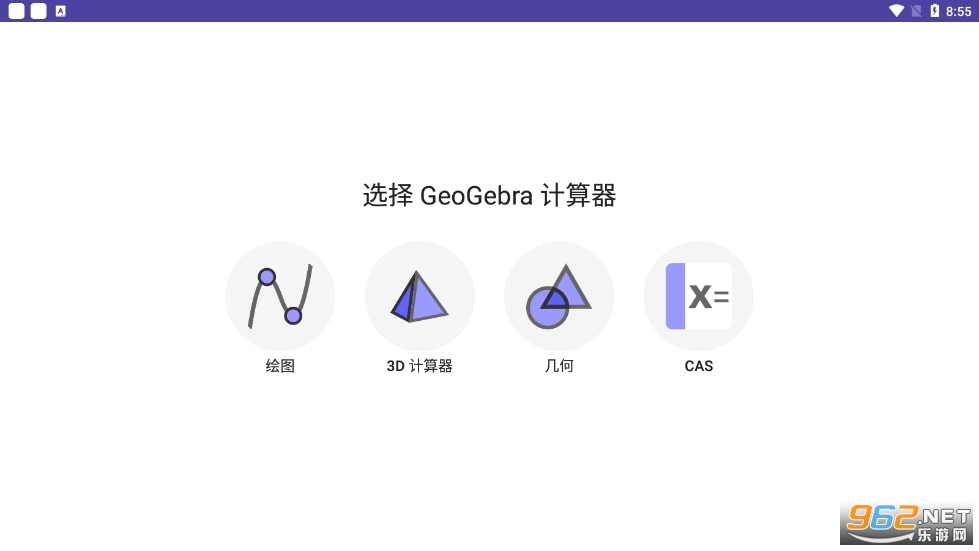Select the 几何 geometry calculator
979x551 pixels.
click(559, 296)
